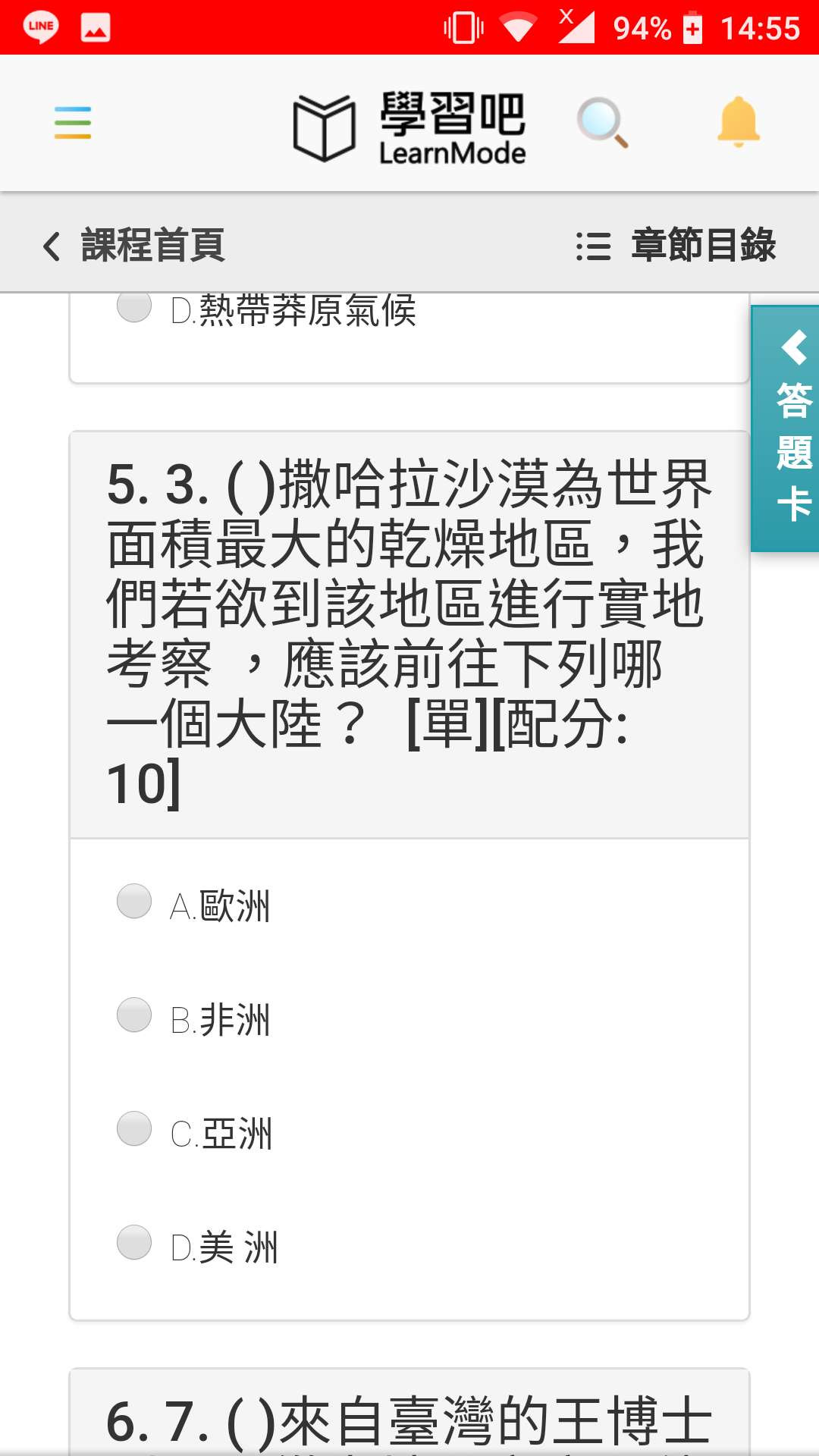Tap the LearnMode logo

click(409, 127)
